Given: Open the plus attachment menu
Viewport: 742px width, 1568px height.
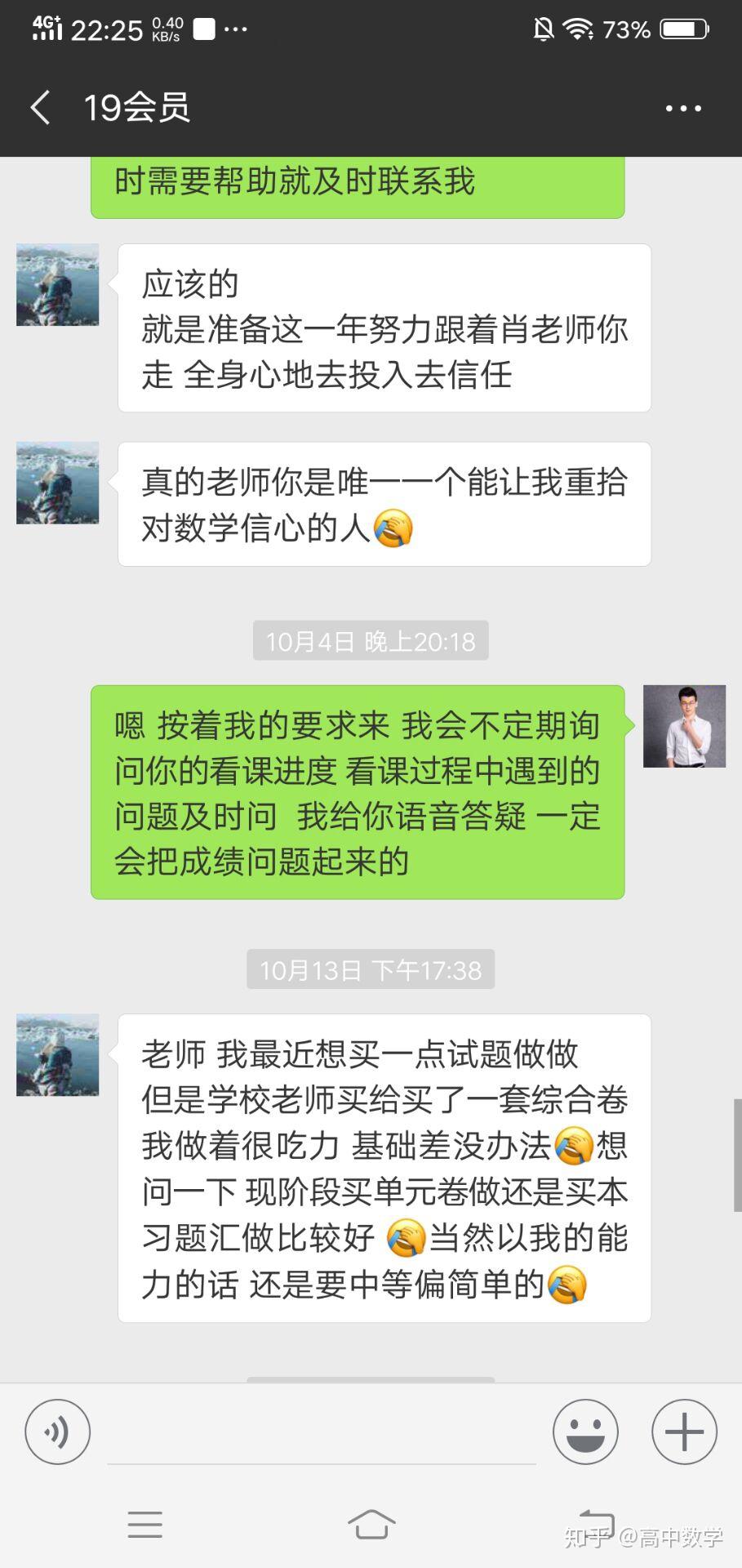Looking at the screenshot, I should click(x=684, y=1432).
